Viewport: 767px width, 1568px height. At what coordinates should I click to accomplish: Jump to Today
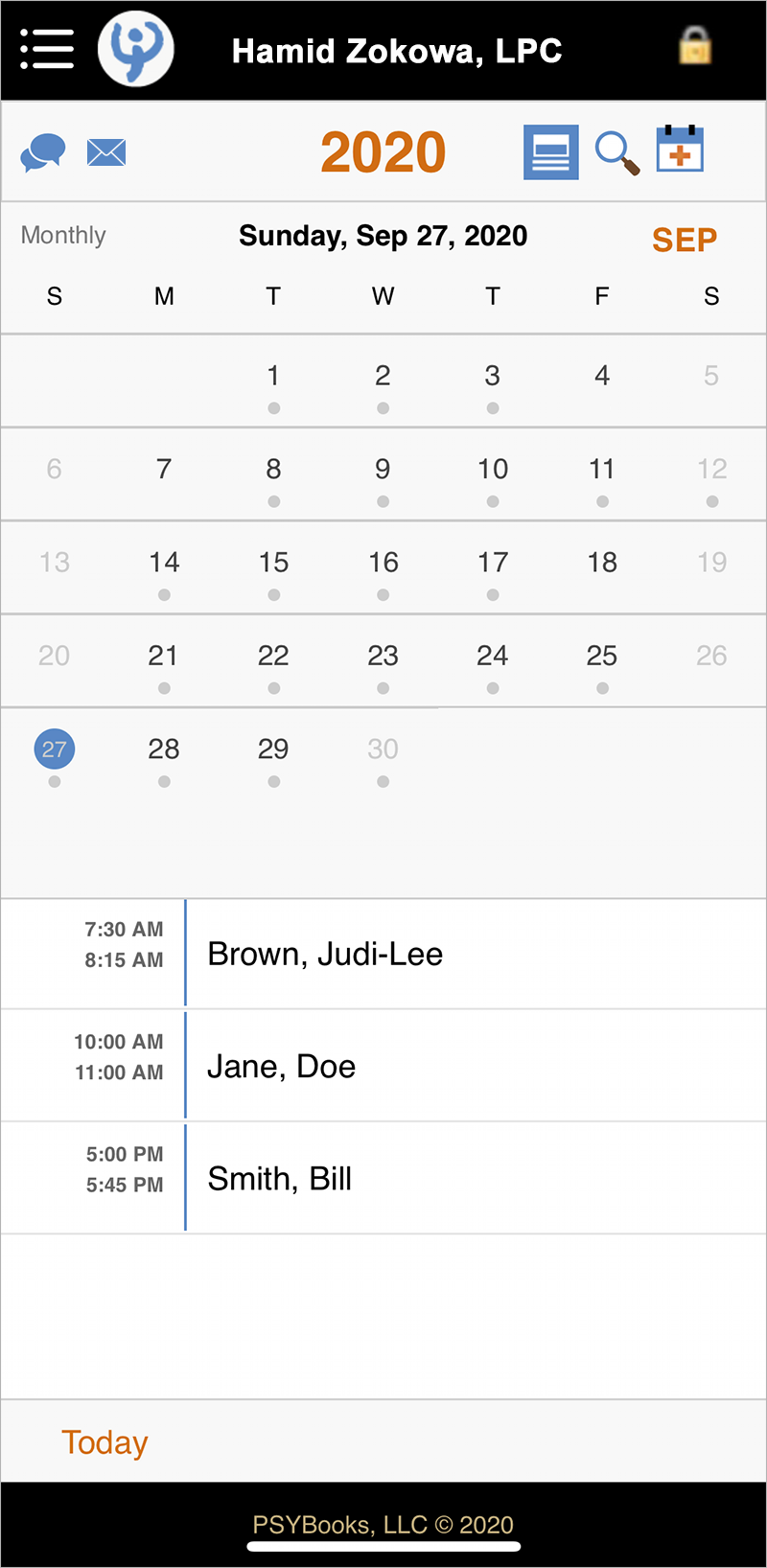click(105, 1442)
